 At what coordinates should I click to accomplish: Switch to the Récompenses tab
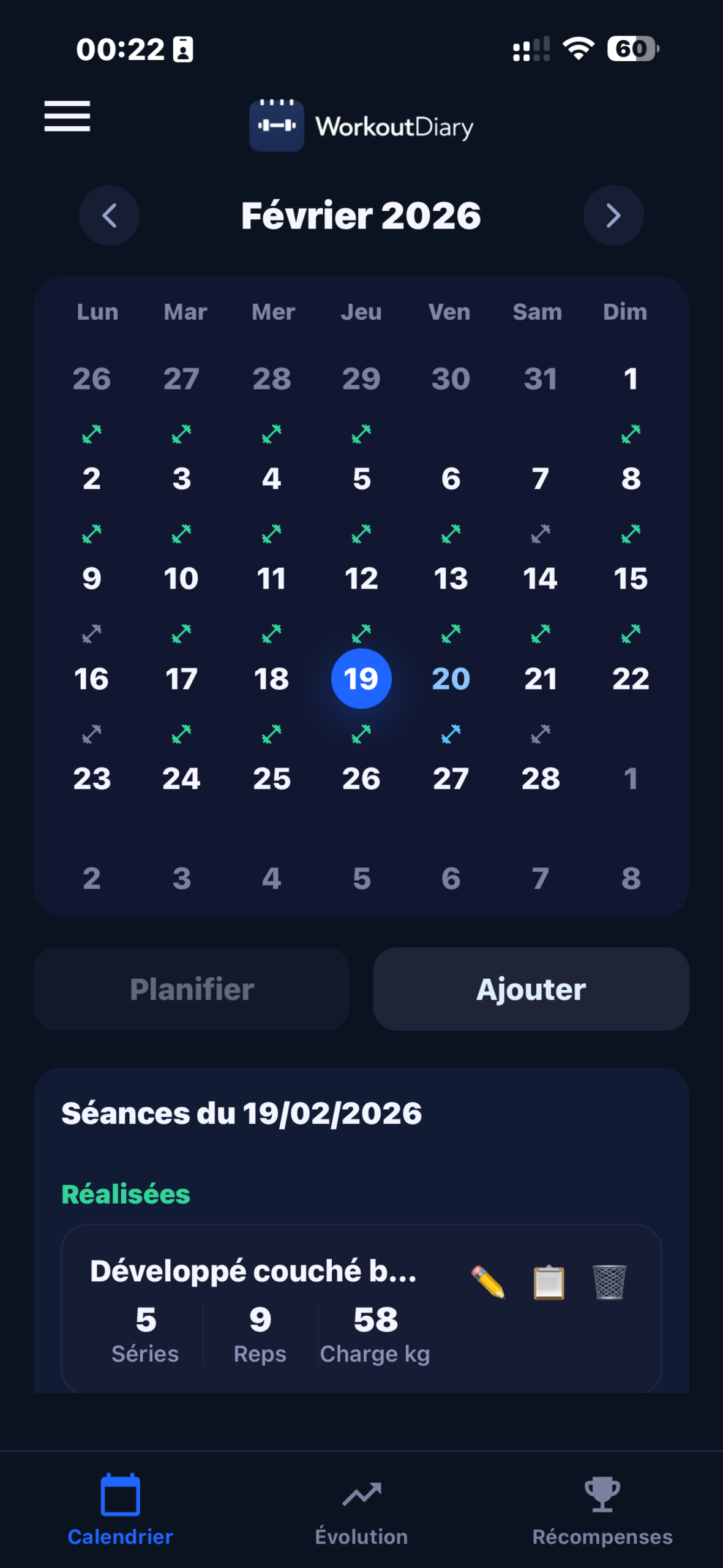602,1510
